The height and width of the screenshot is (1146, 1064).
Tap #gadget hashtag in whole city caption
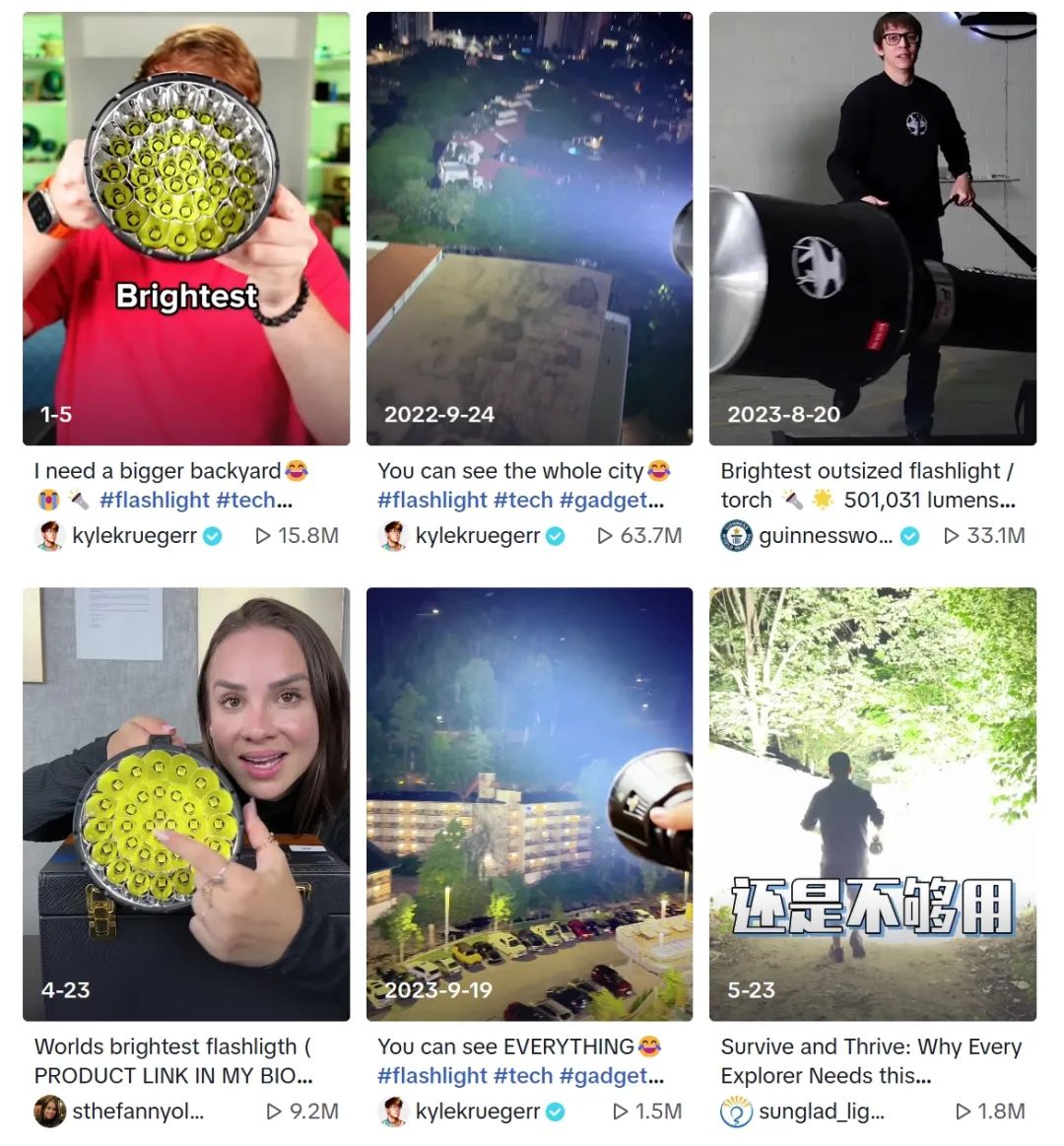(x=610, y=501)
